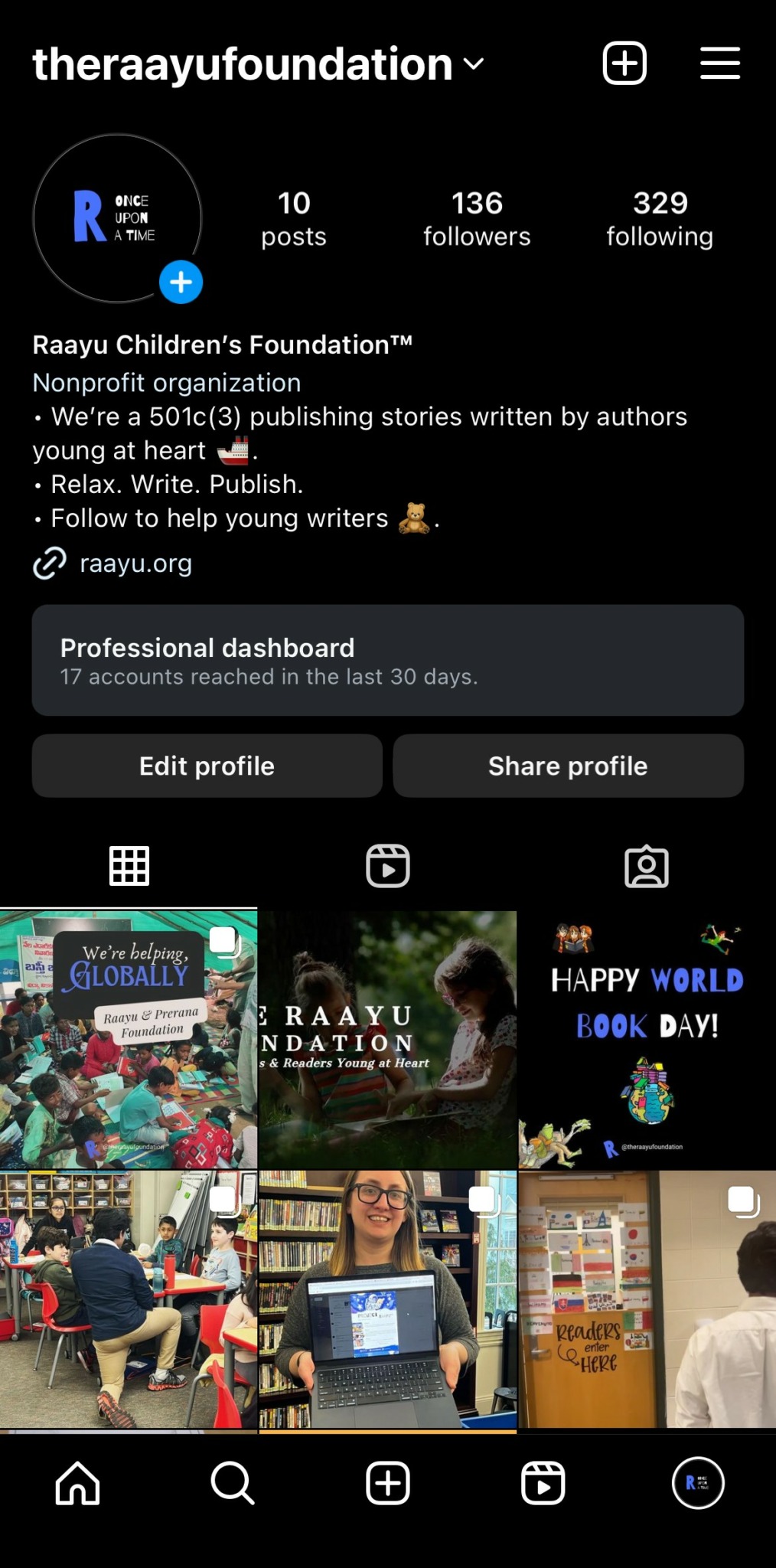Go to the Home feed
This screenshot has width=776, height=1568.
(77, 1483)
